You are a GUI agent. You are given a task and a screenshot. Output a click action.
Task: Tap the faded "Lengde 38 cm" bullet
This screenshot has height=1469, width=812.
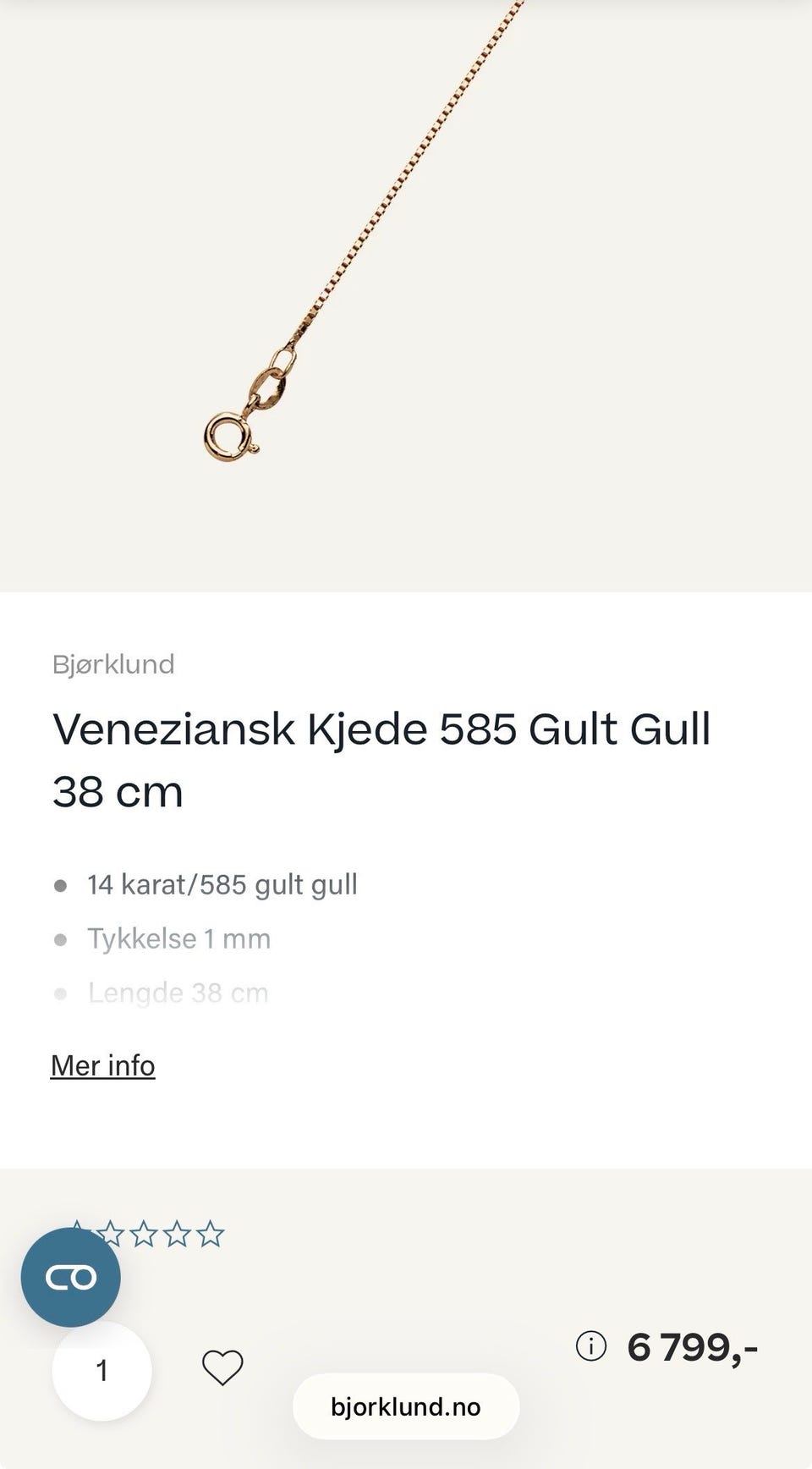(177, 992)
